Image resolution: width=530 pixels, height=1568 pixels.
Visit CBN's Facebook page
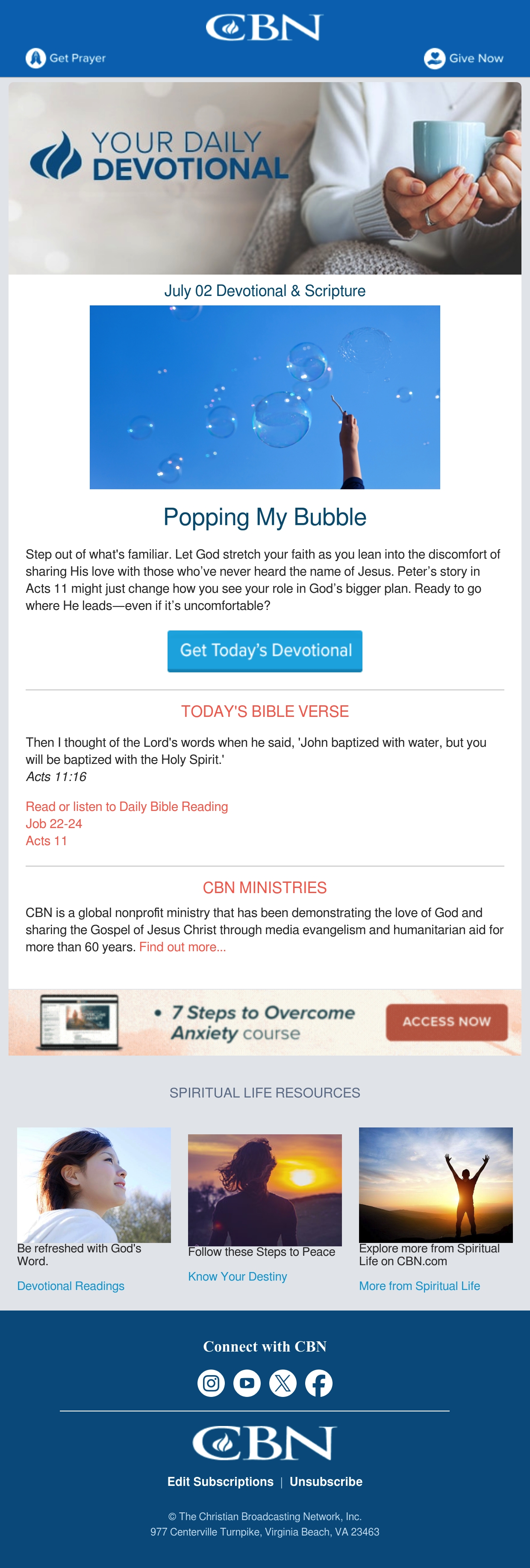[x=319, y=1383]
